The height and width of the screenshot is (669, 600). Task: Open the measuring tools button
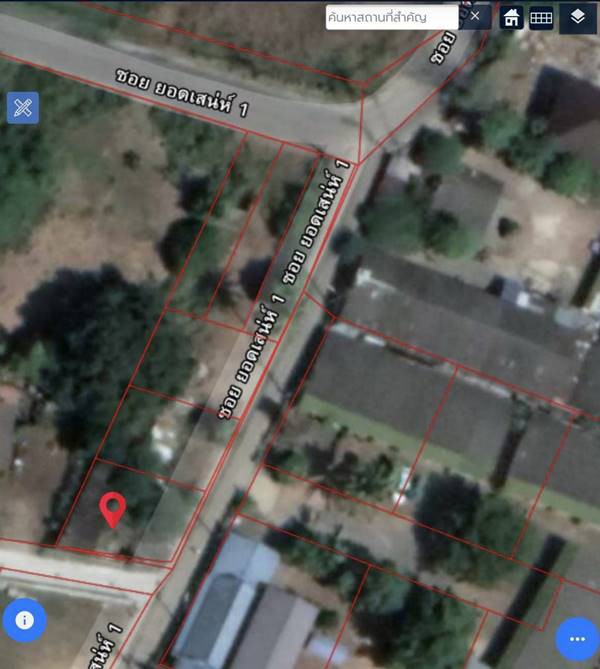pos(22,108)
